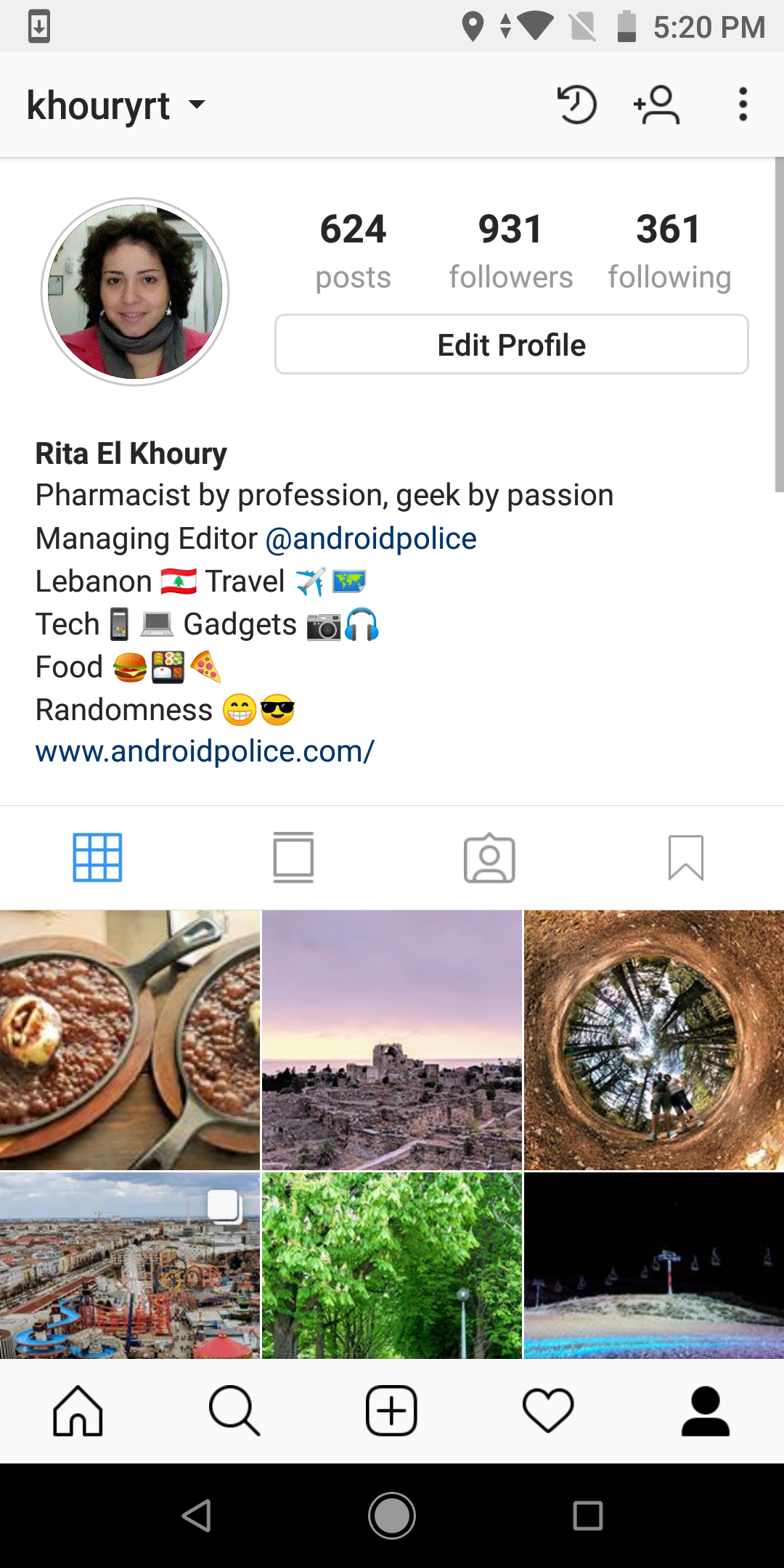View the 931 followers list

coord(510,250)
